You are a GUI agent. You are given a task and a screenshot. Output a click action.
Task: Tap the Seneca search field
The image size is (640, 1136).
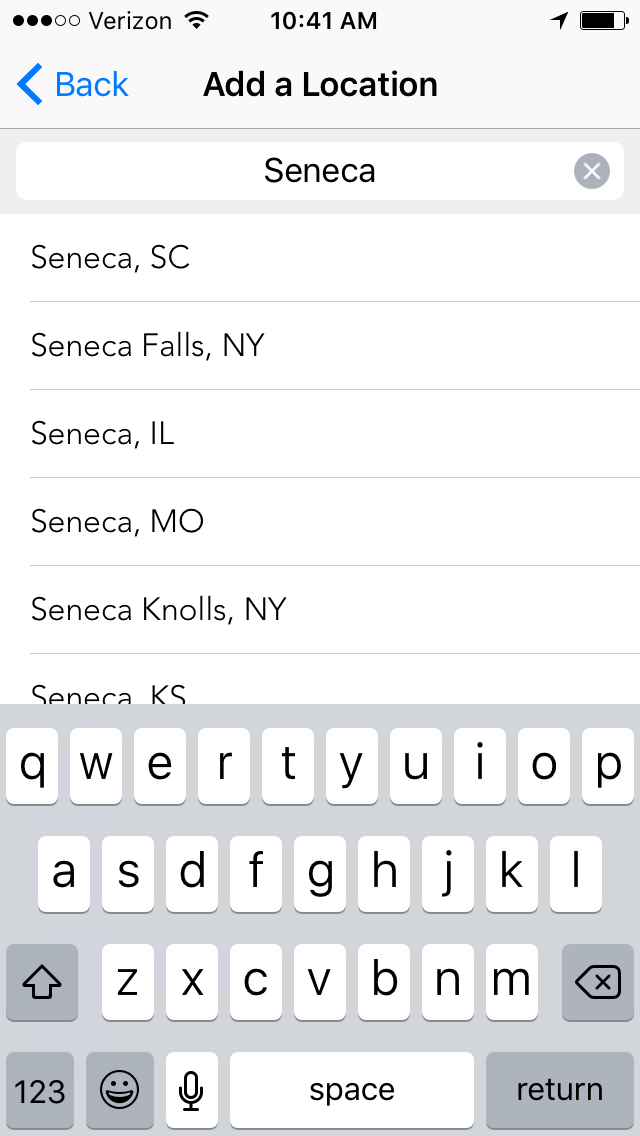tap(320, 171)
